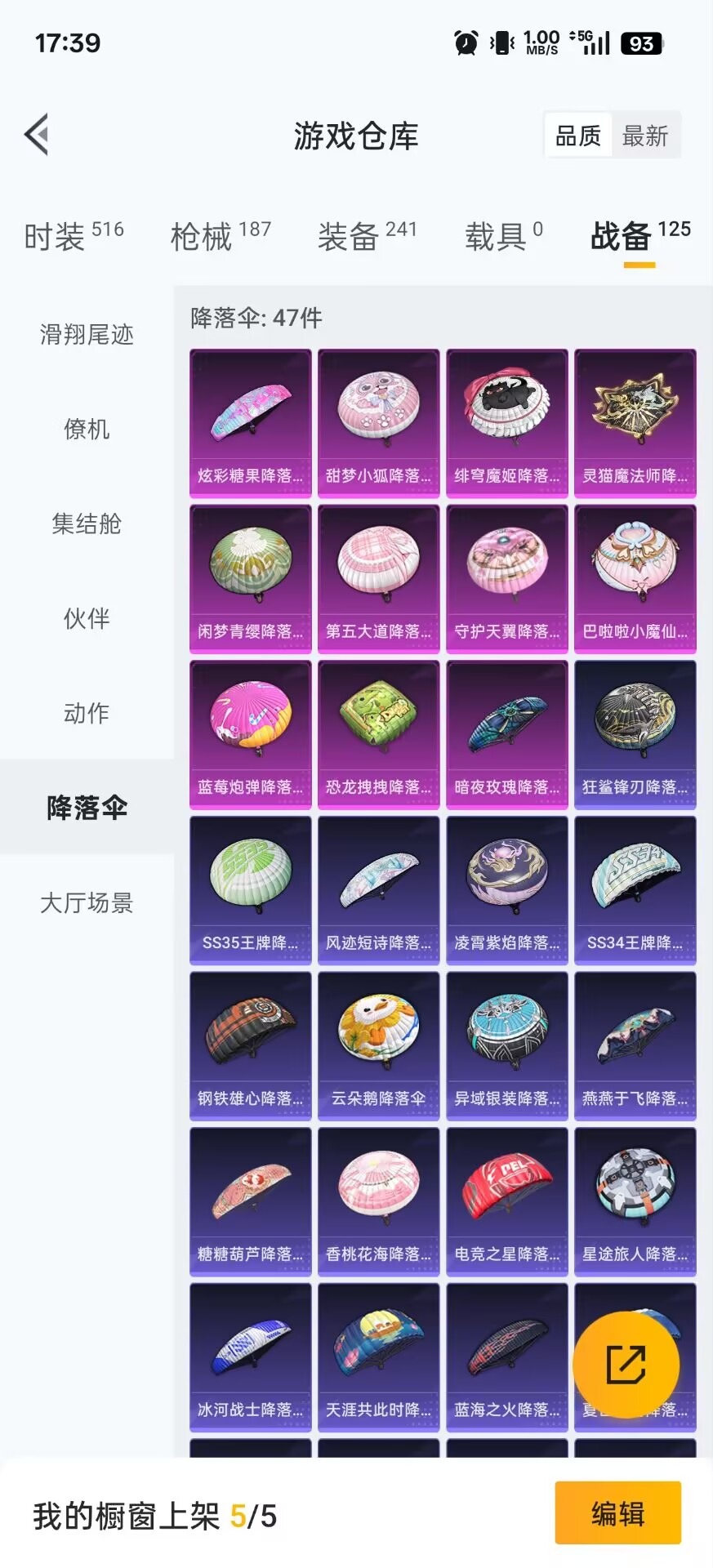Tap the orange share floating button
Screen dimensions: 713x1568
click(x=626, y=1365)
